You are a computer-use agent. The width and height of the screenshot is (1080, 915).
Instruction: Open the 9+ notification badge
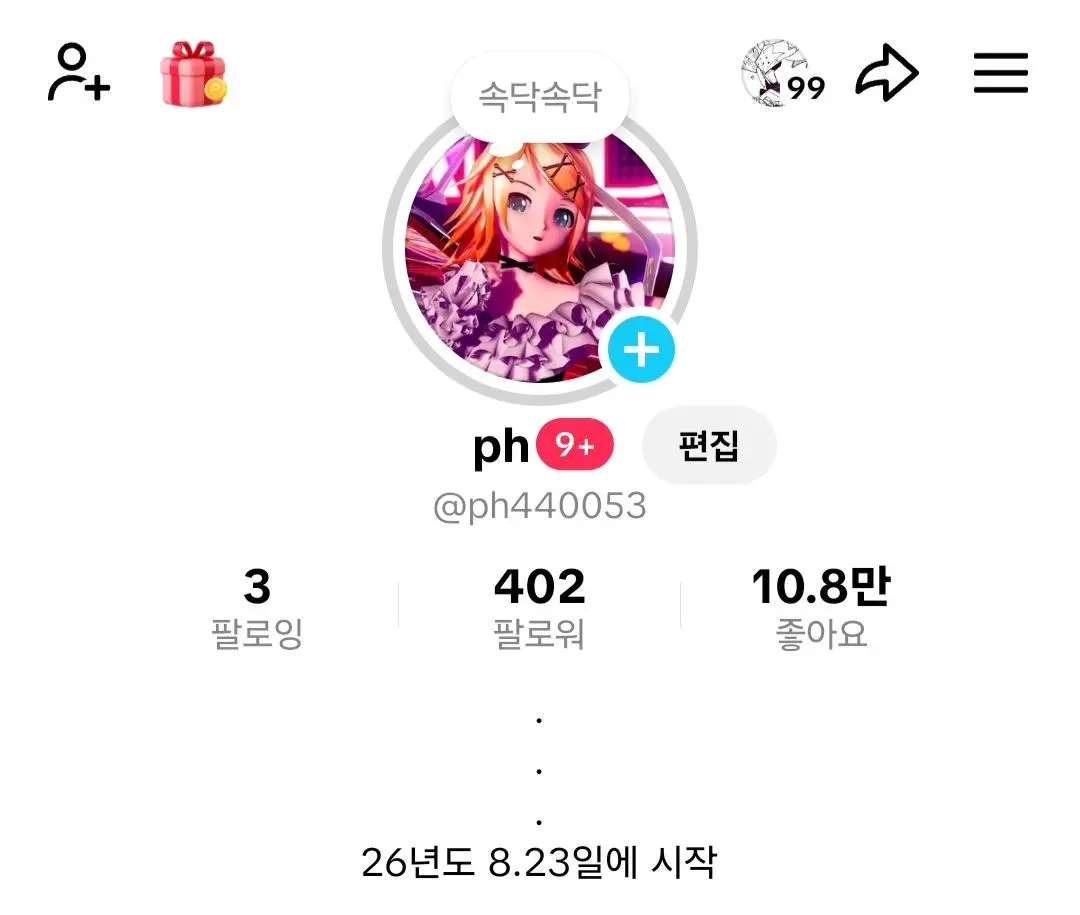(575, 444)
